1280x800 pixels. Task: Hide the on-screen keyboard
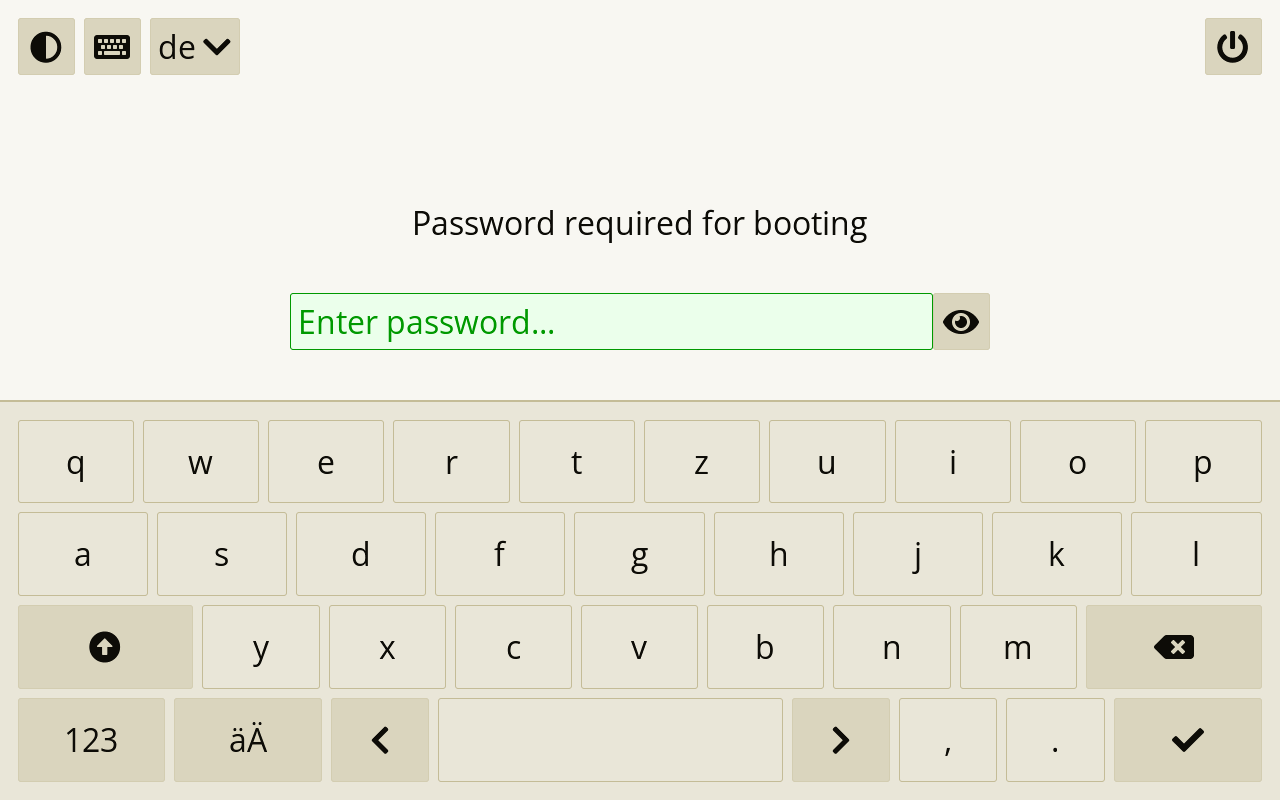click(x=112, y=47)
